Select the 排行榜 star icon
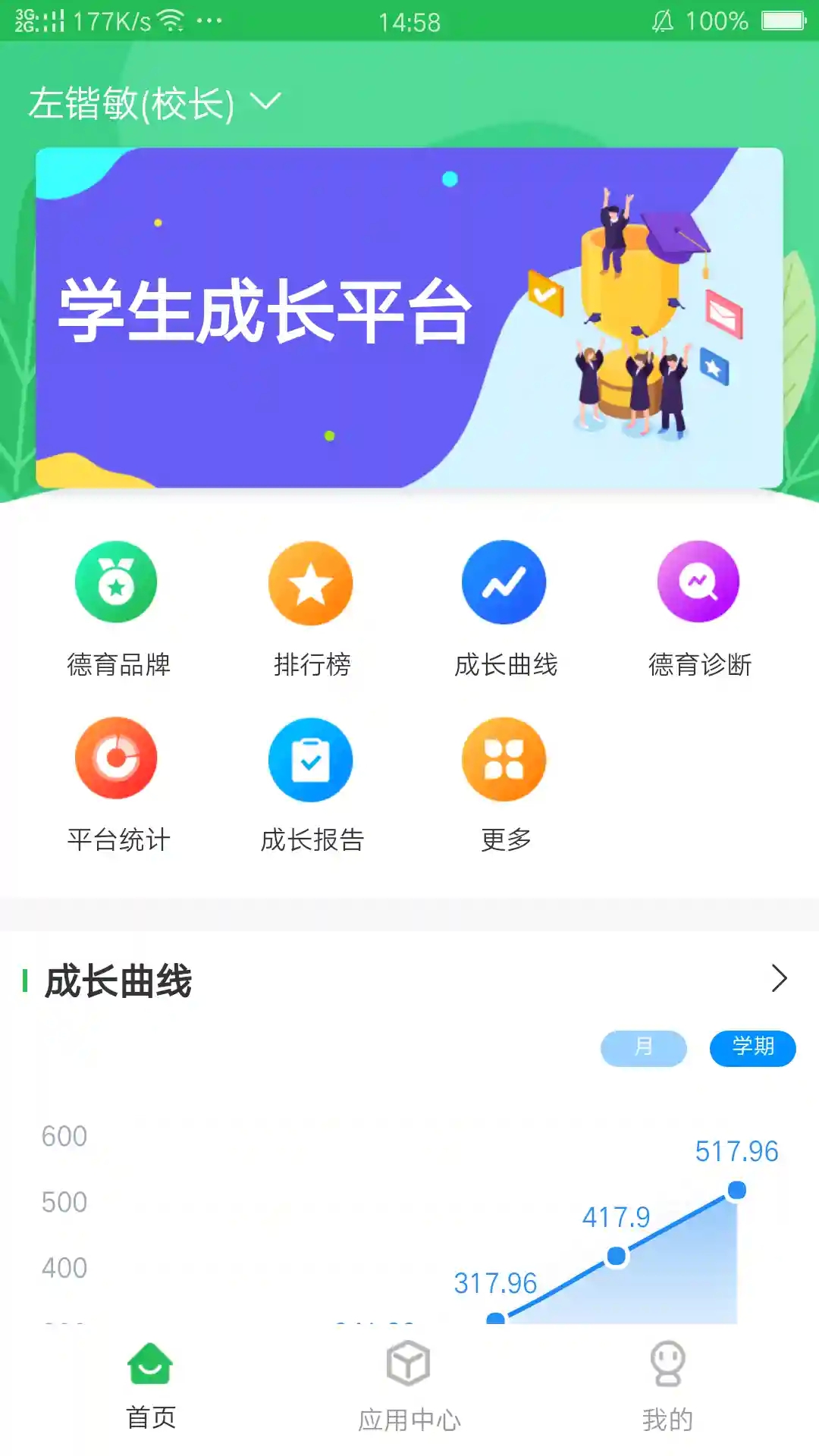Image resolution: width=819 pixels, height=1456 pixels. click(x=310, y=581)
